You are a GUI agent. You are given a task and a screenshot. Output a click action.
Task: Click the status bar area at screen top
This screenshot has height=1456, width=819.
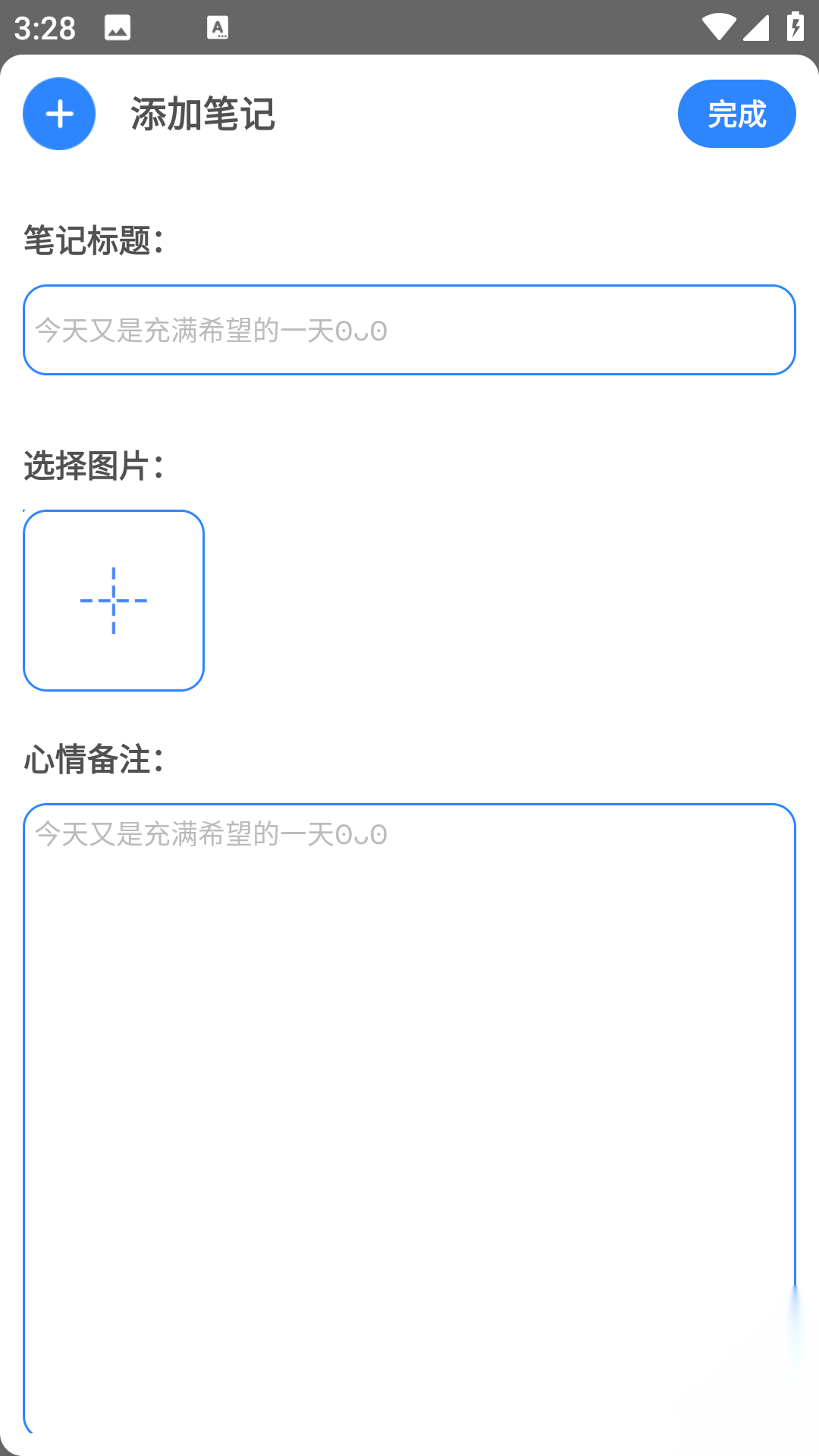pyautogui.click(x=409, y=27)
